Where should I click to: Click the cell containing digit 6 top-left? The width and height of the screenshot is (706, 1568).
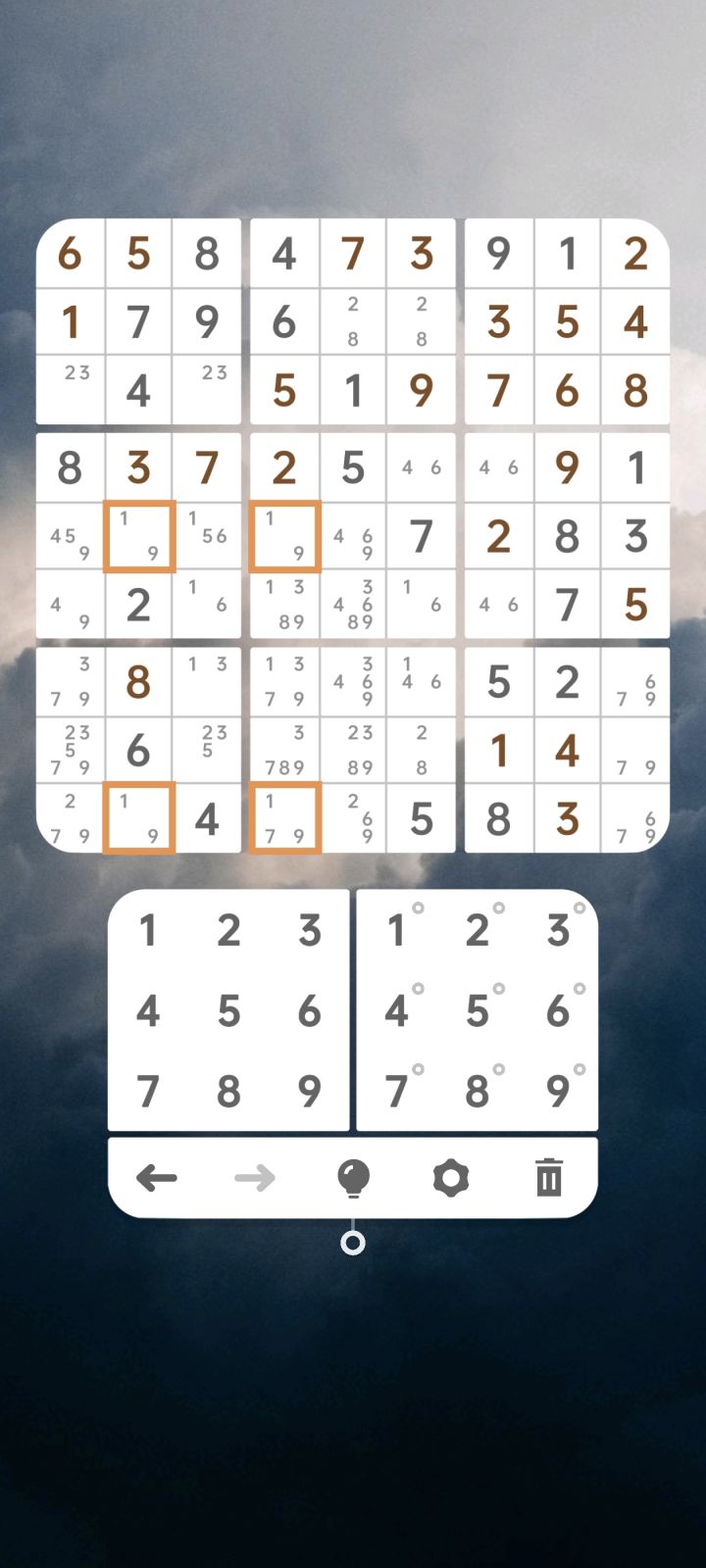70,252
